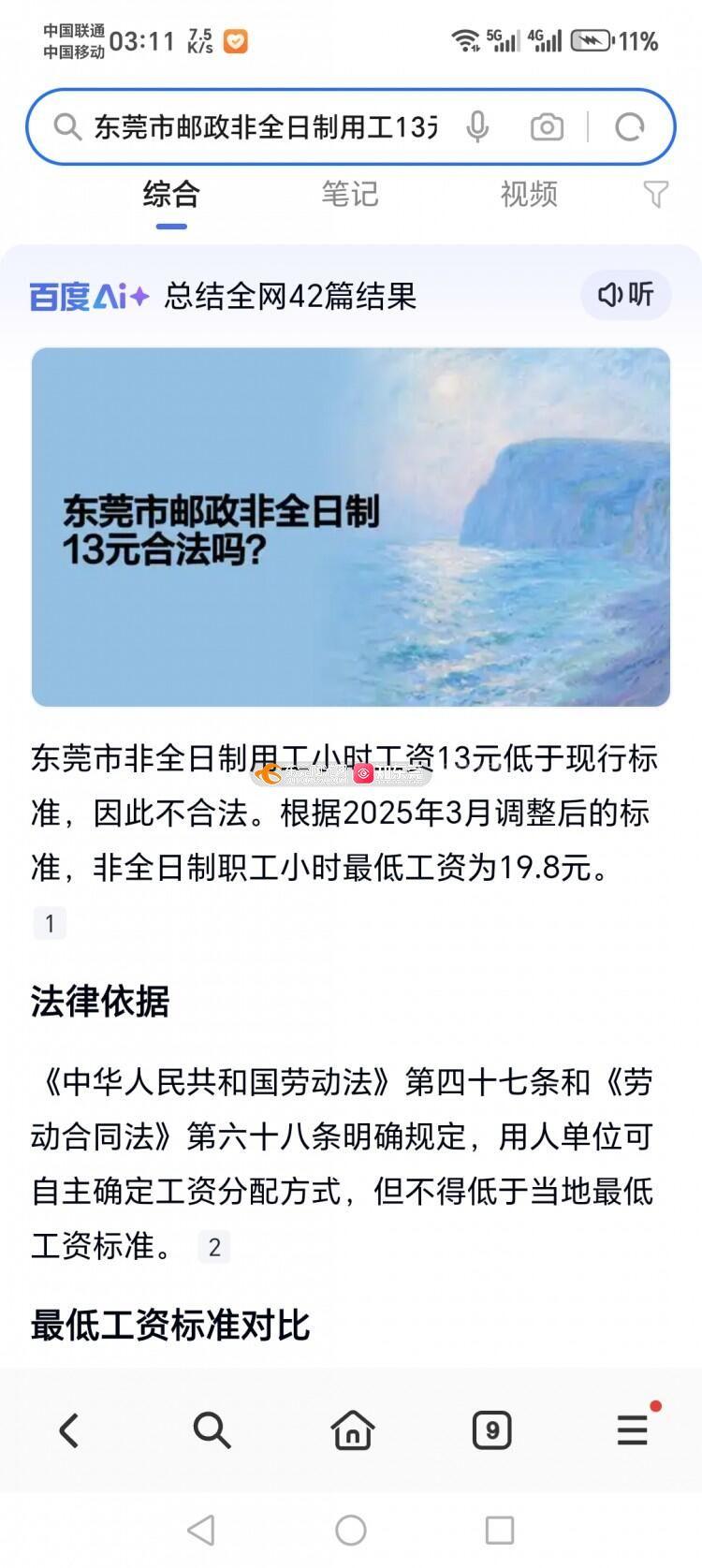
Task: Open citation reference 2
Action: tap(214, 1247)
